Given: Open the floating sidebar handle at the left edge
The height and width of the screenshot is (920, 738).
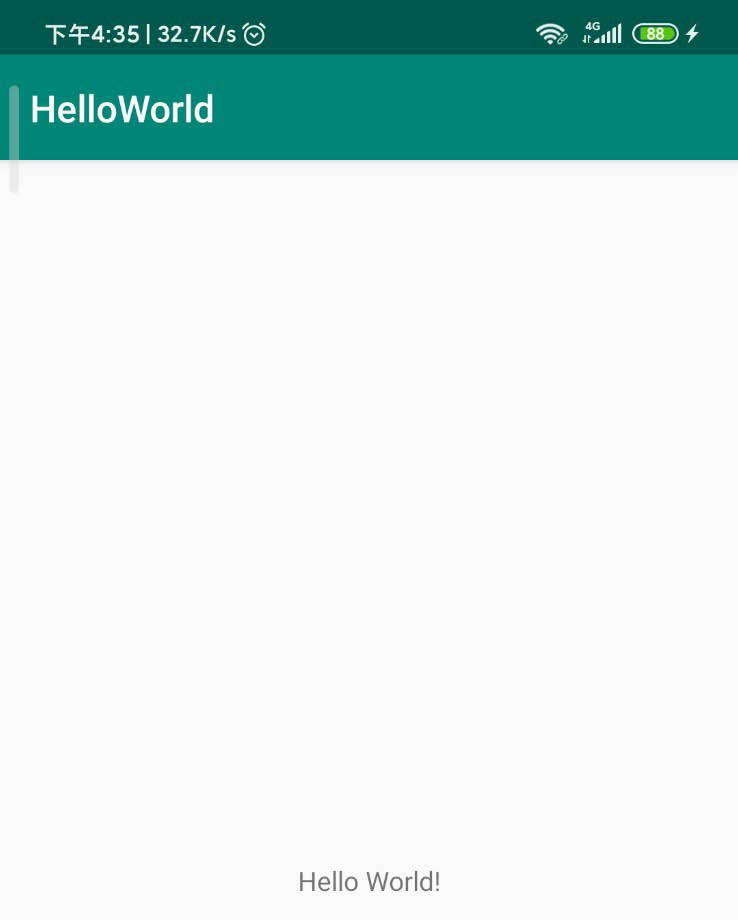Looking at the screenshot, I should (13, 139).
